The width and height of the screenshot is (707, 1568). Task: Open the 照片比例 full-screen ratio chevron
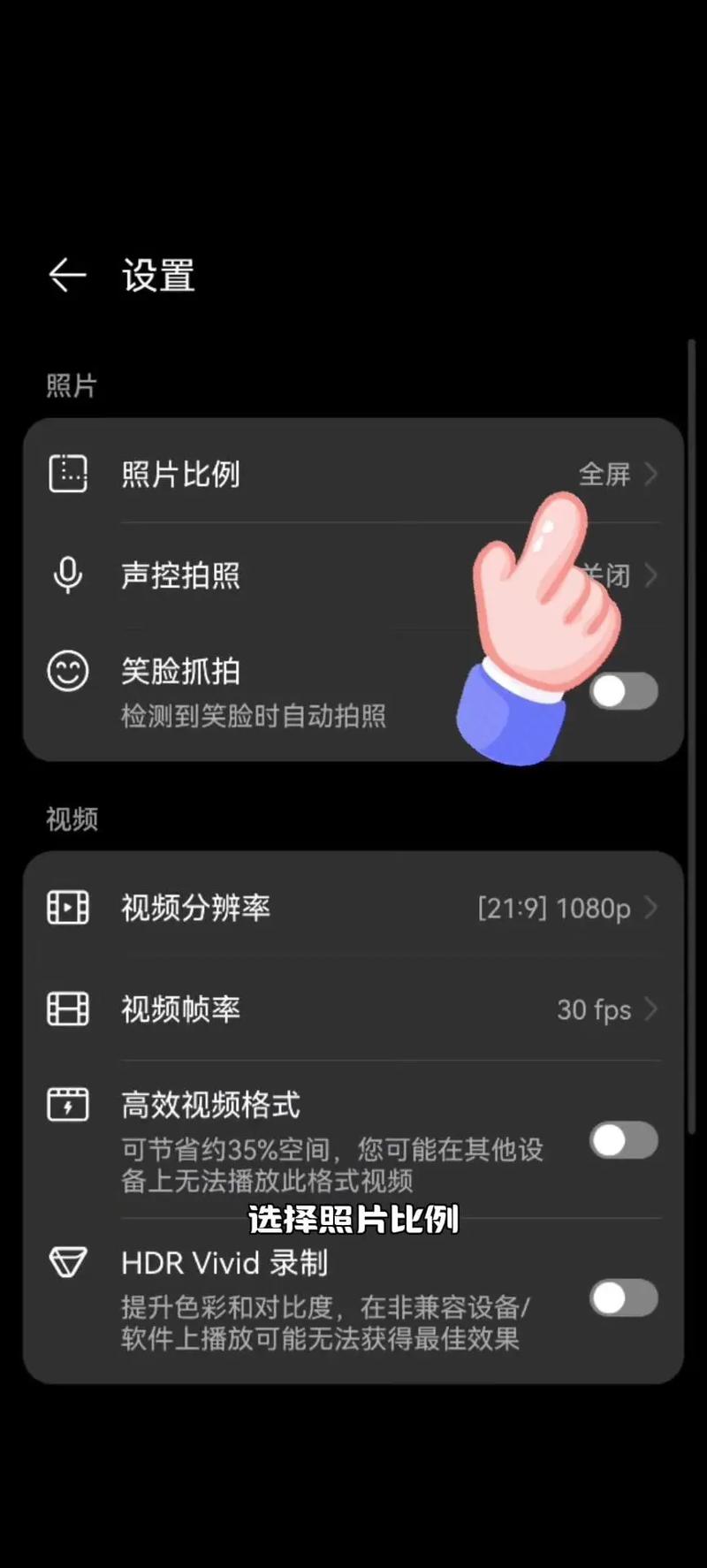[x=652, y=474]
